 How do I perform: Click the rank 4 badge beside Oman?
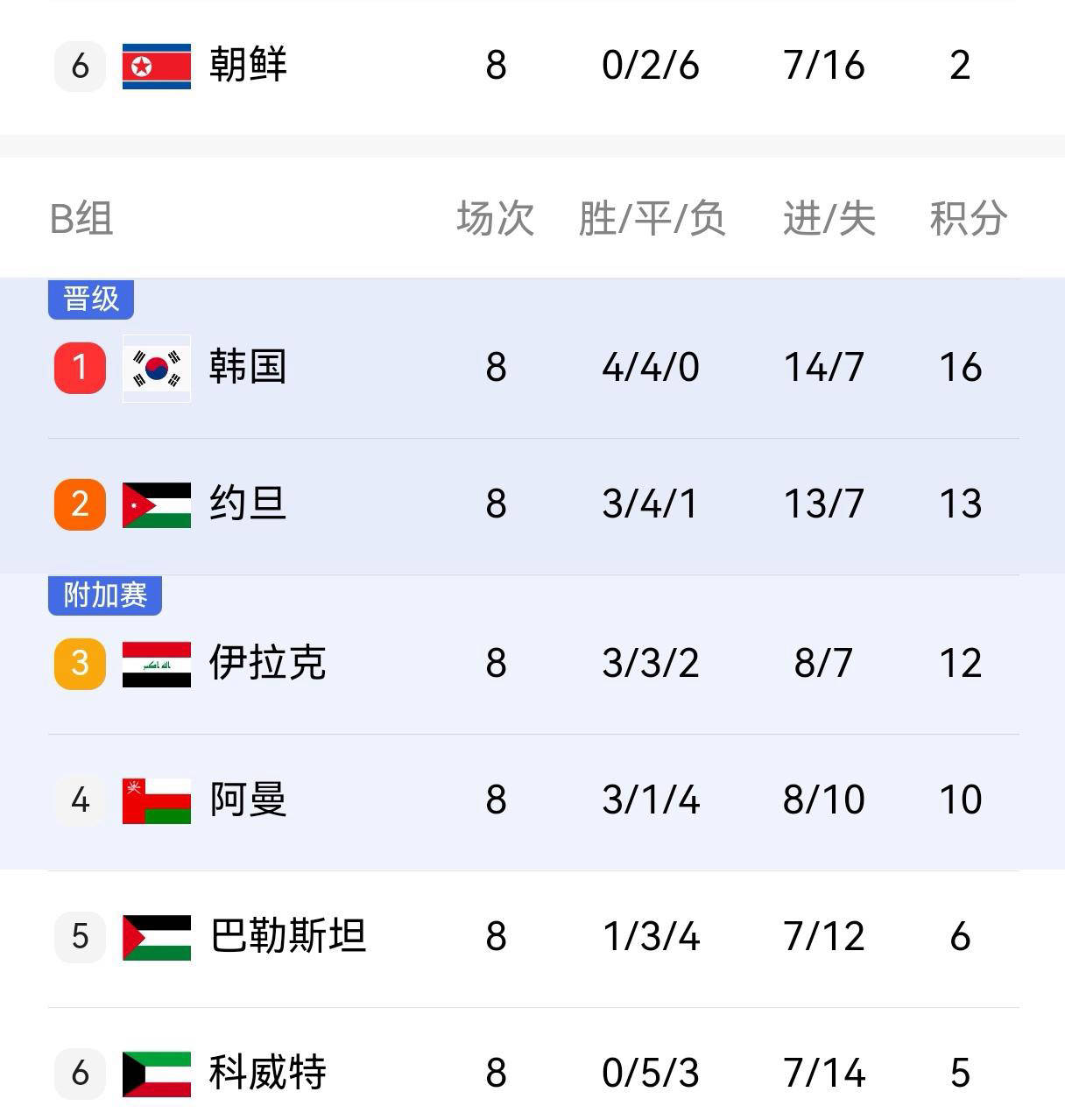pyautogui.click(x=79, y=799)
